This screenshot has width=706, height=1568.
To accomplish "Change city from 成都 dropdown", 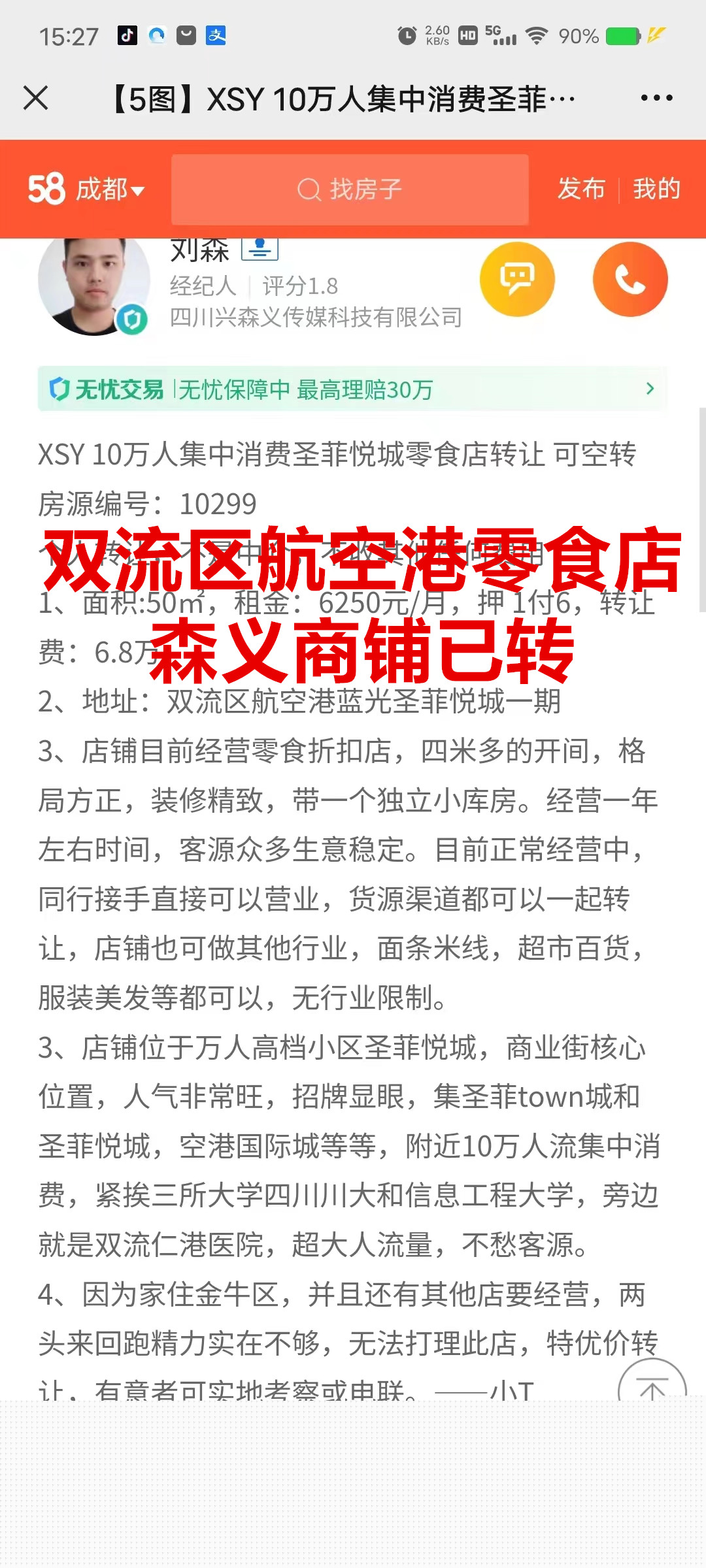I will (109, 189).
